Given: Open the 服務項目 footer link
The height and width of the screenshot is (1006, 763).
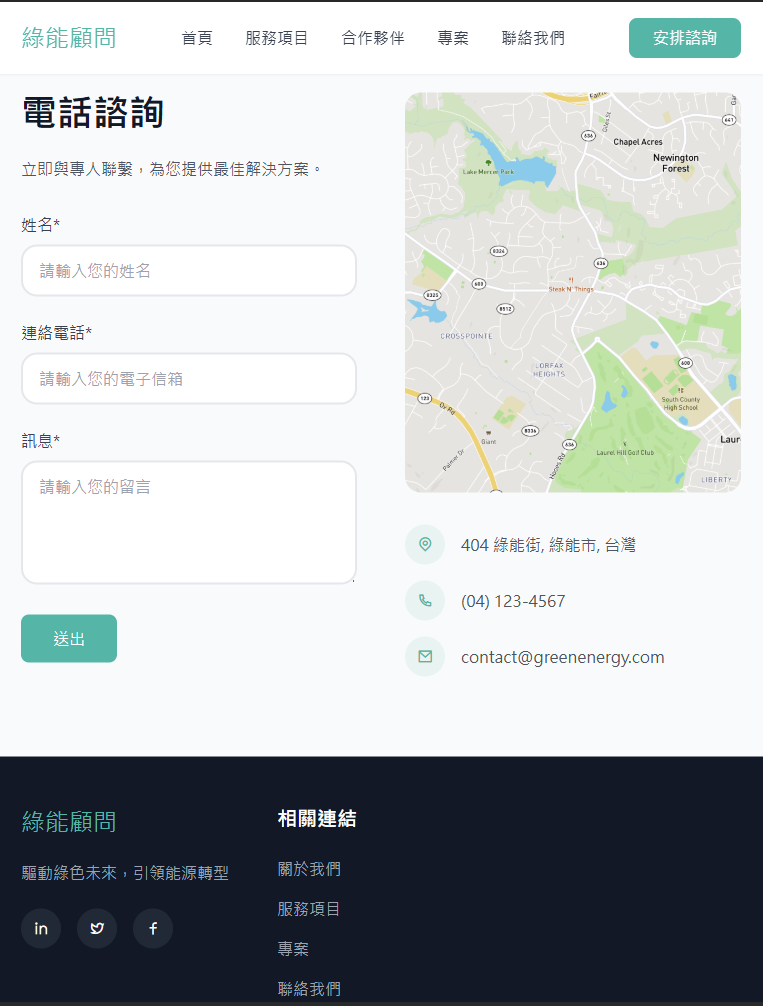Looking at the screenshot, I should 309,909.
